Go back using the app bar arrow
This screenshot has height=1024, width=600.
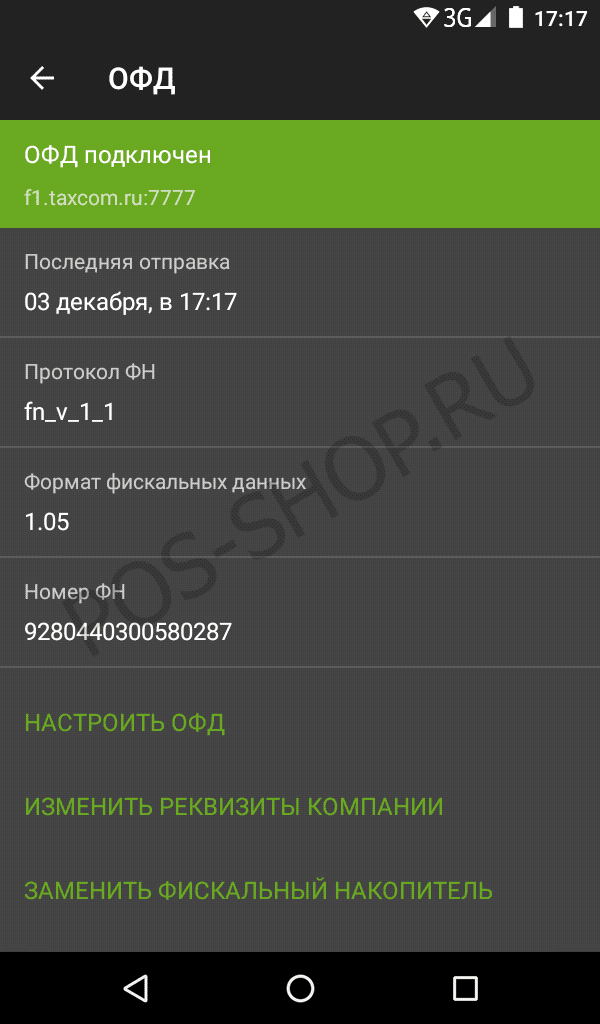pos(42,79)
